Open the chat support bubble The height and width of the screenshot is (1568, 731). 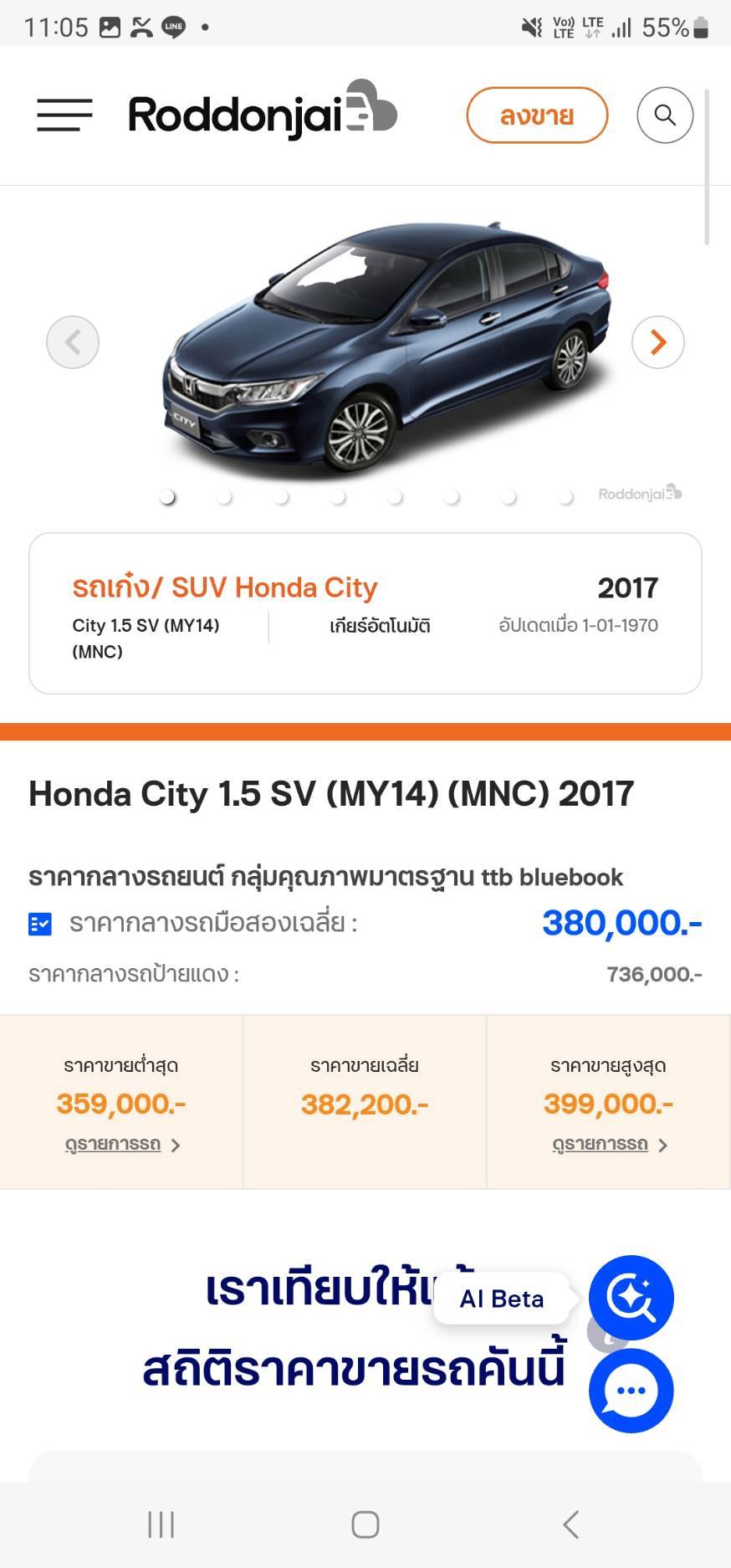631,1391
